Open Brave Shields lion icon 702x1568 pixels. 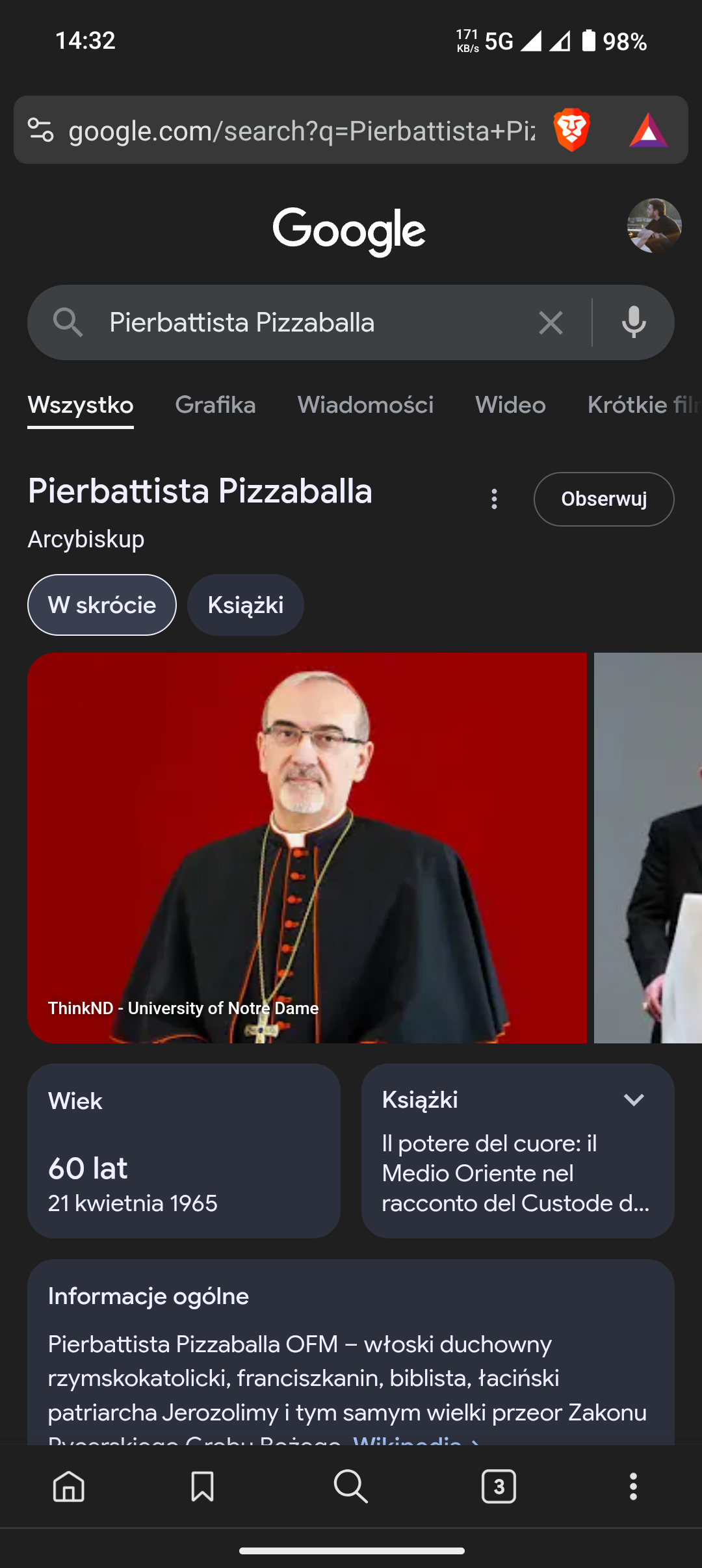[x=571, y=130]
